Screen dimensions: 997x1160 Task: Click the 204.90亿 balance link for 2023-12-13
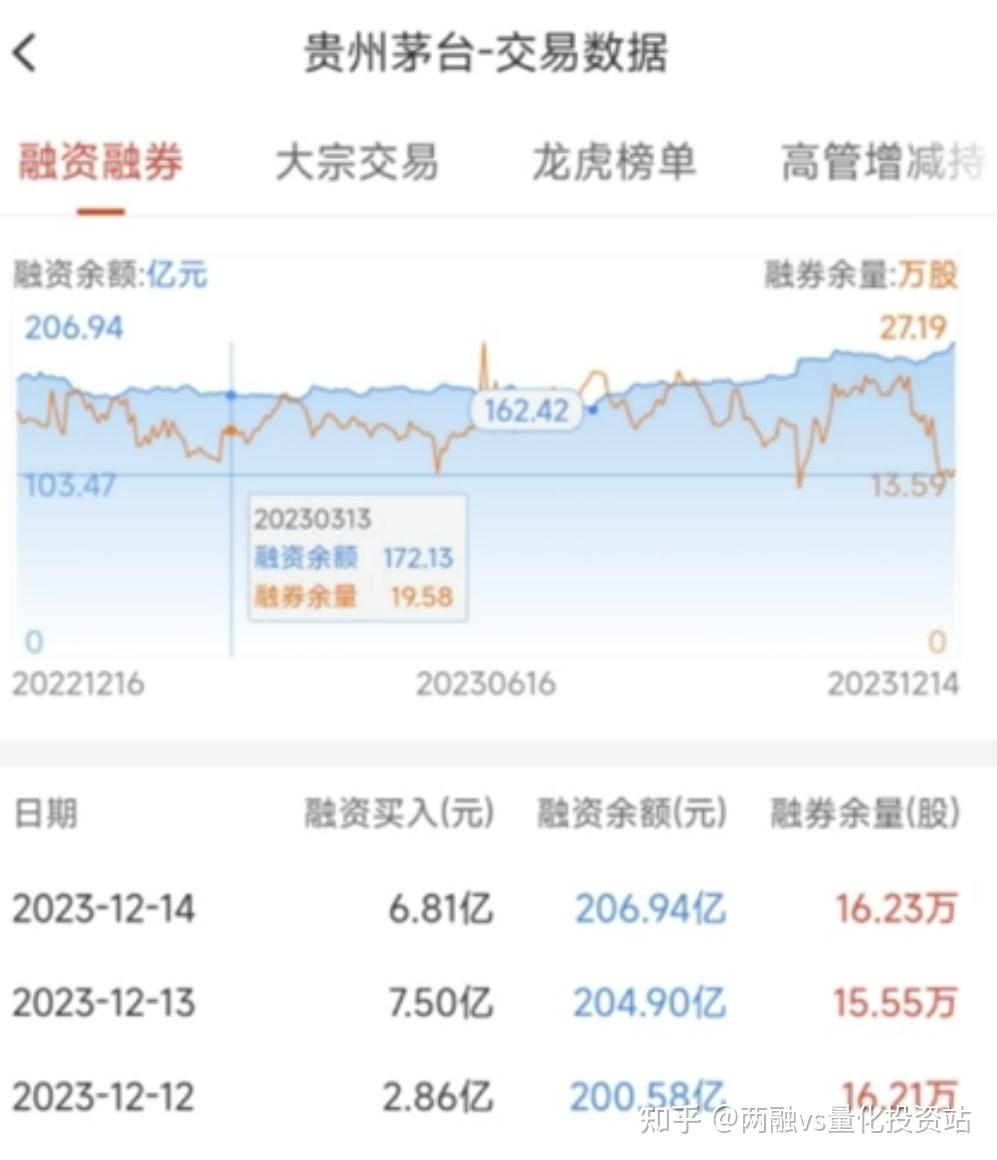tap(650, 1002)
